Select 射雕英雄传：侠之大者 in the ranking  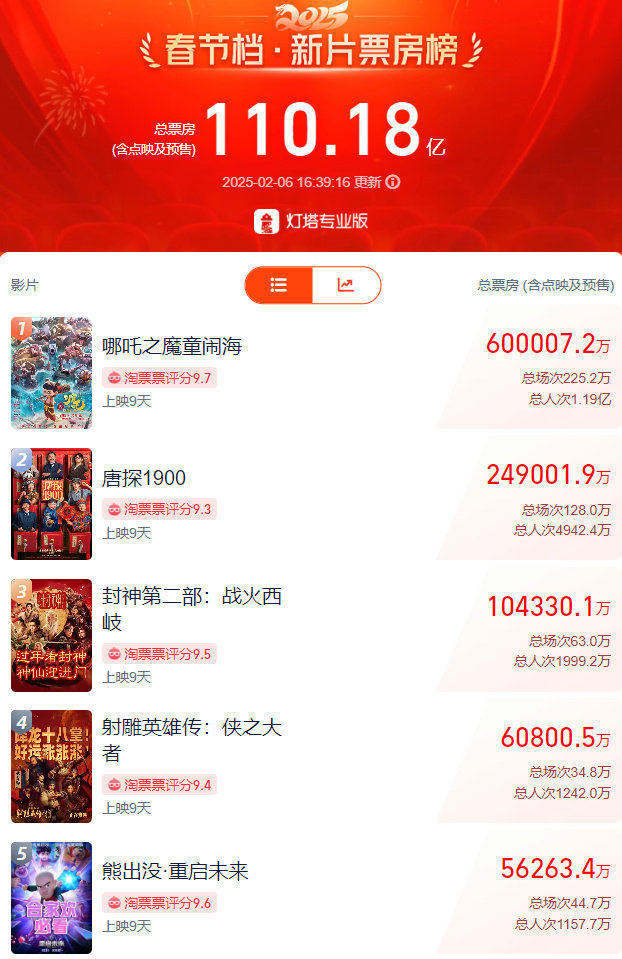pos(192,740)
